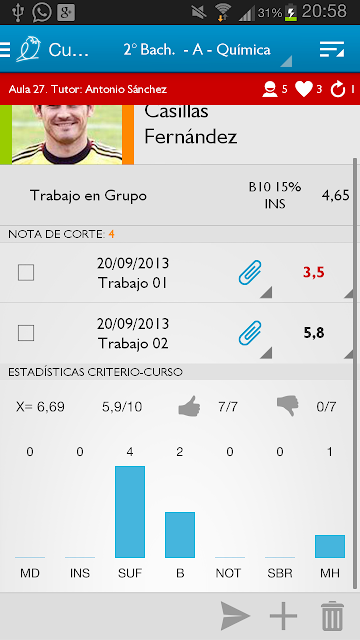Viewport: 360px width, 640px height.
Task: Open the student's profile photo
Action: coord(67,135)
